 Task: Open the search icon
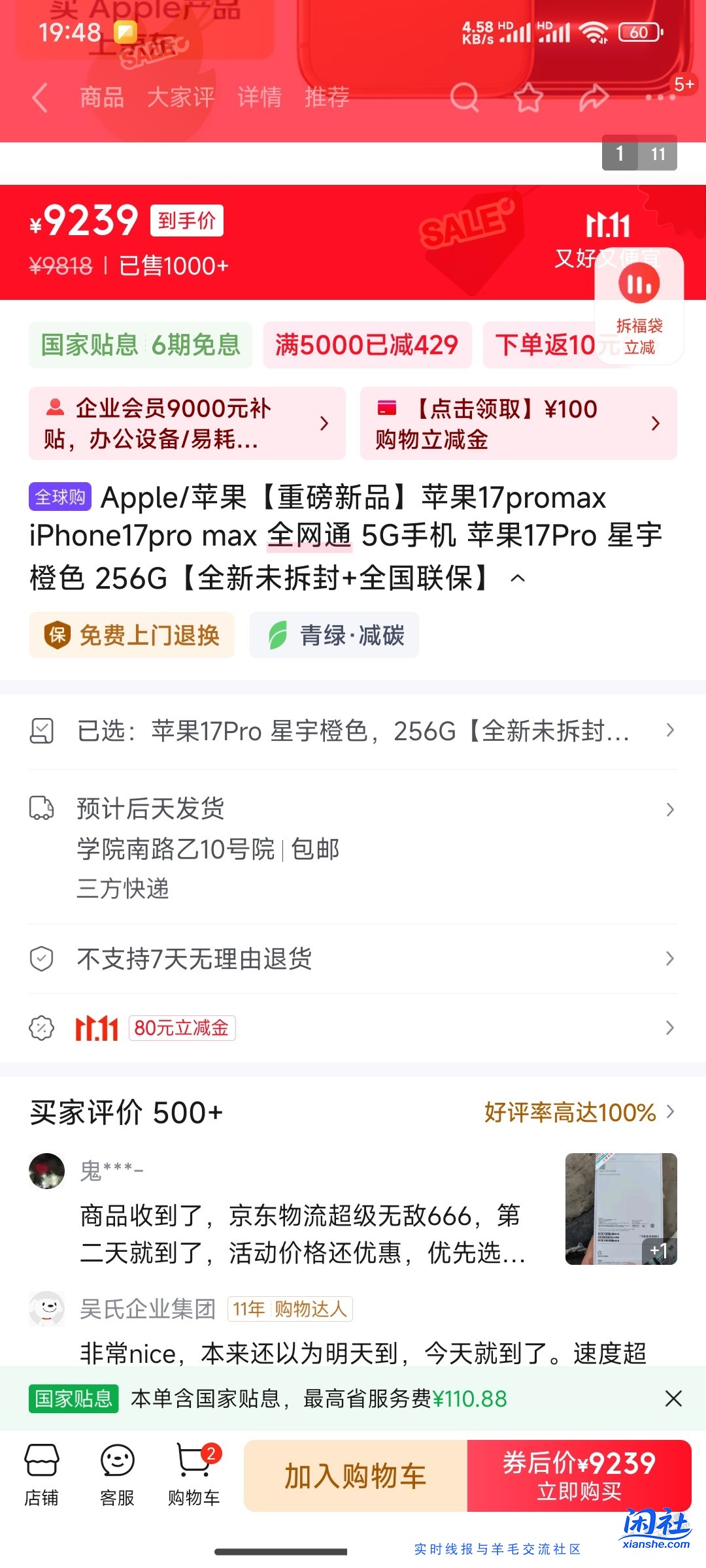(465, 98)
